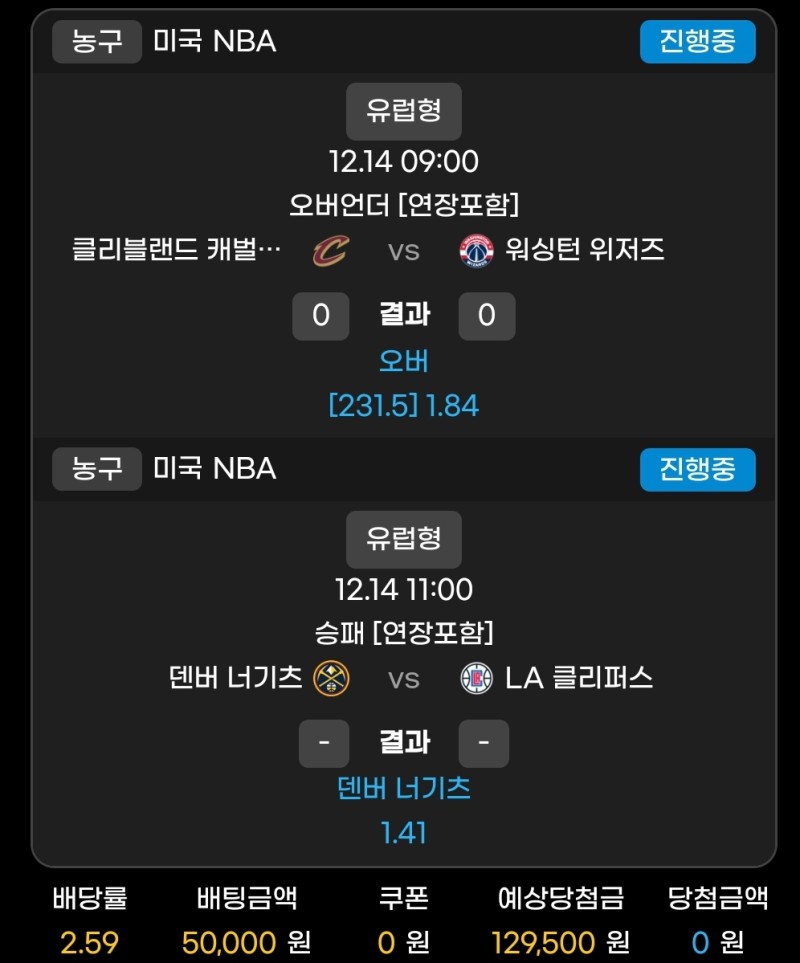The height and width of the screenshot is (963, 800).
Task: Tap the 진행중 badge on the Cleveland game
Action: 697,42
